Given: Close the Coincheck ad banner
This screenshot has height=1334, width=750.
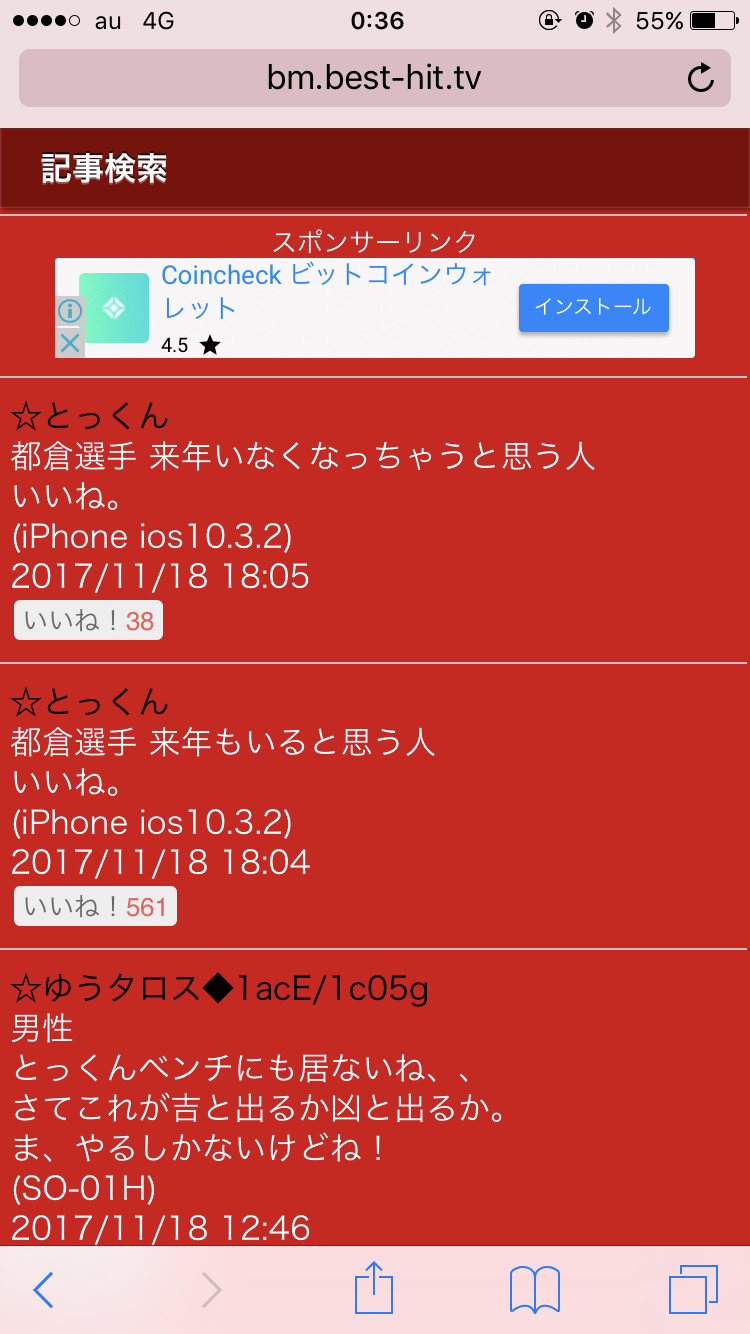Looking at the screenshot, I should point(69,343).
